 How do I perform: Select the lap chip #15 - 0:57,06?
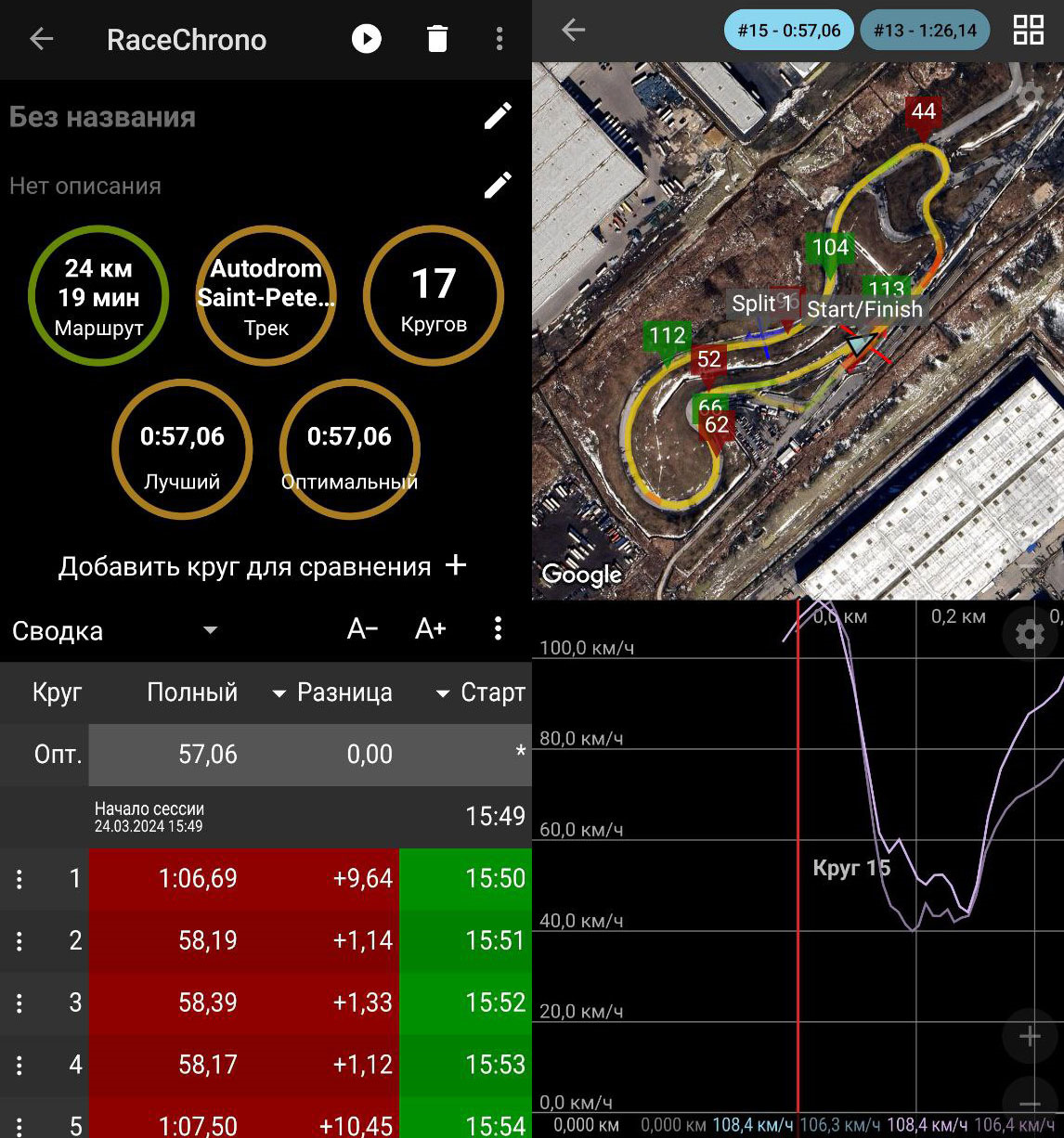pyautogui.click(x=788, y=31)
